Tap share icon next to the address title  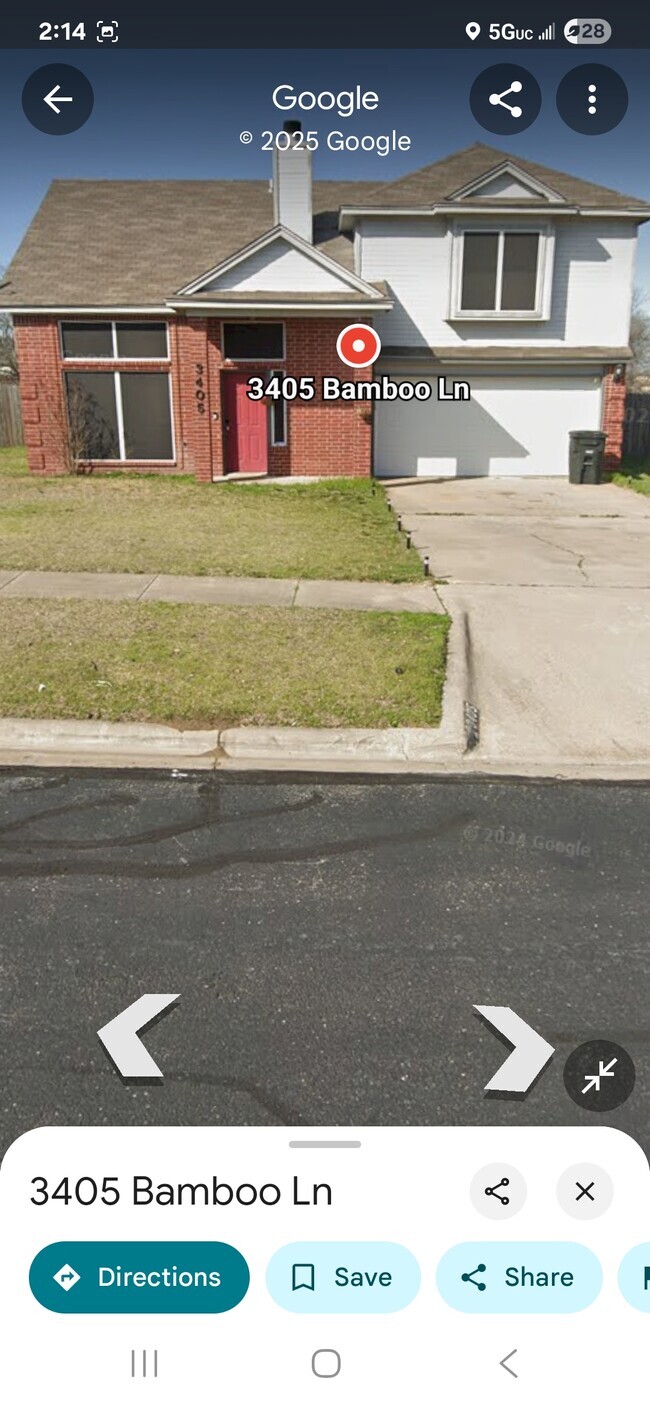tap(497, 1191)
